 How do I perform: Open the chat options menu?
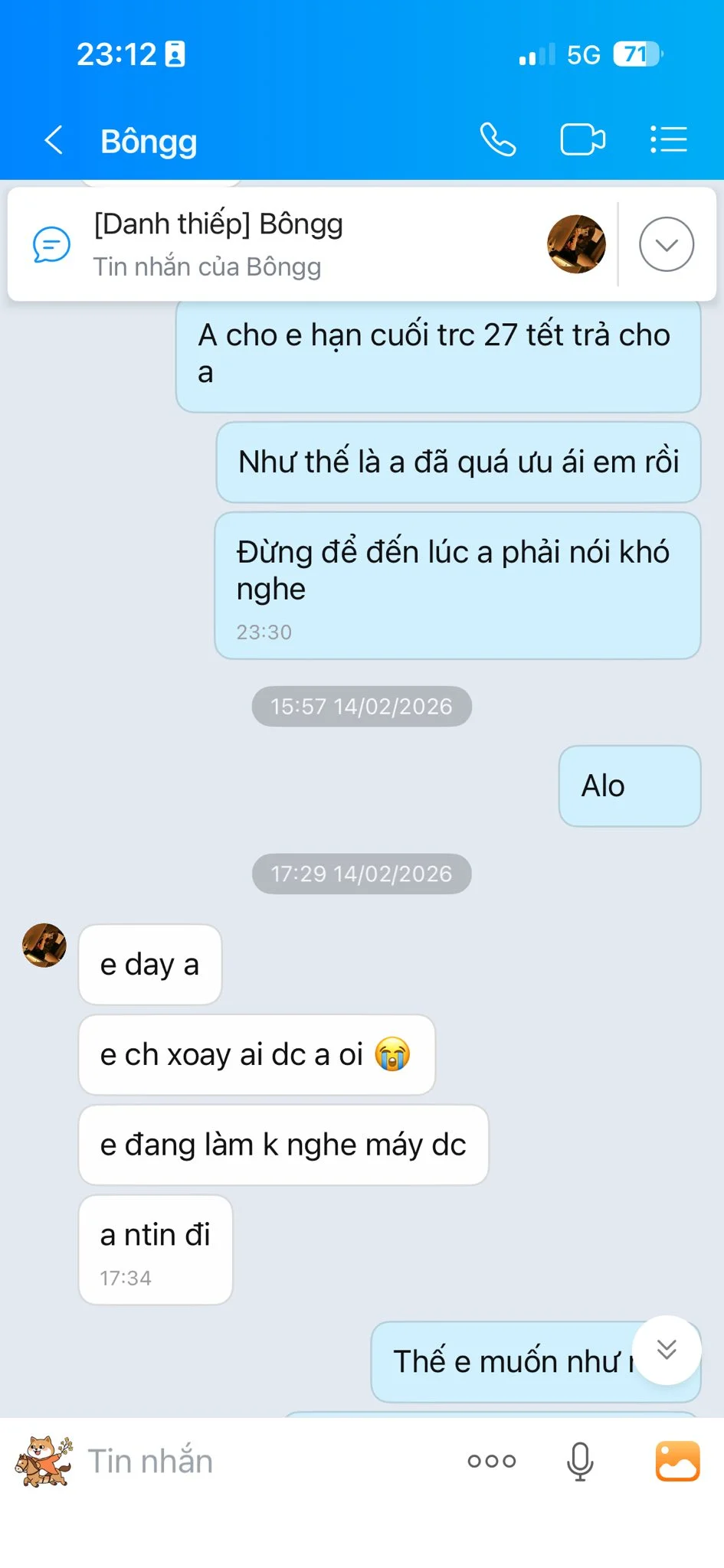click(x=668, y=140)
